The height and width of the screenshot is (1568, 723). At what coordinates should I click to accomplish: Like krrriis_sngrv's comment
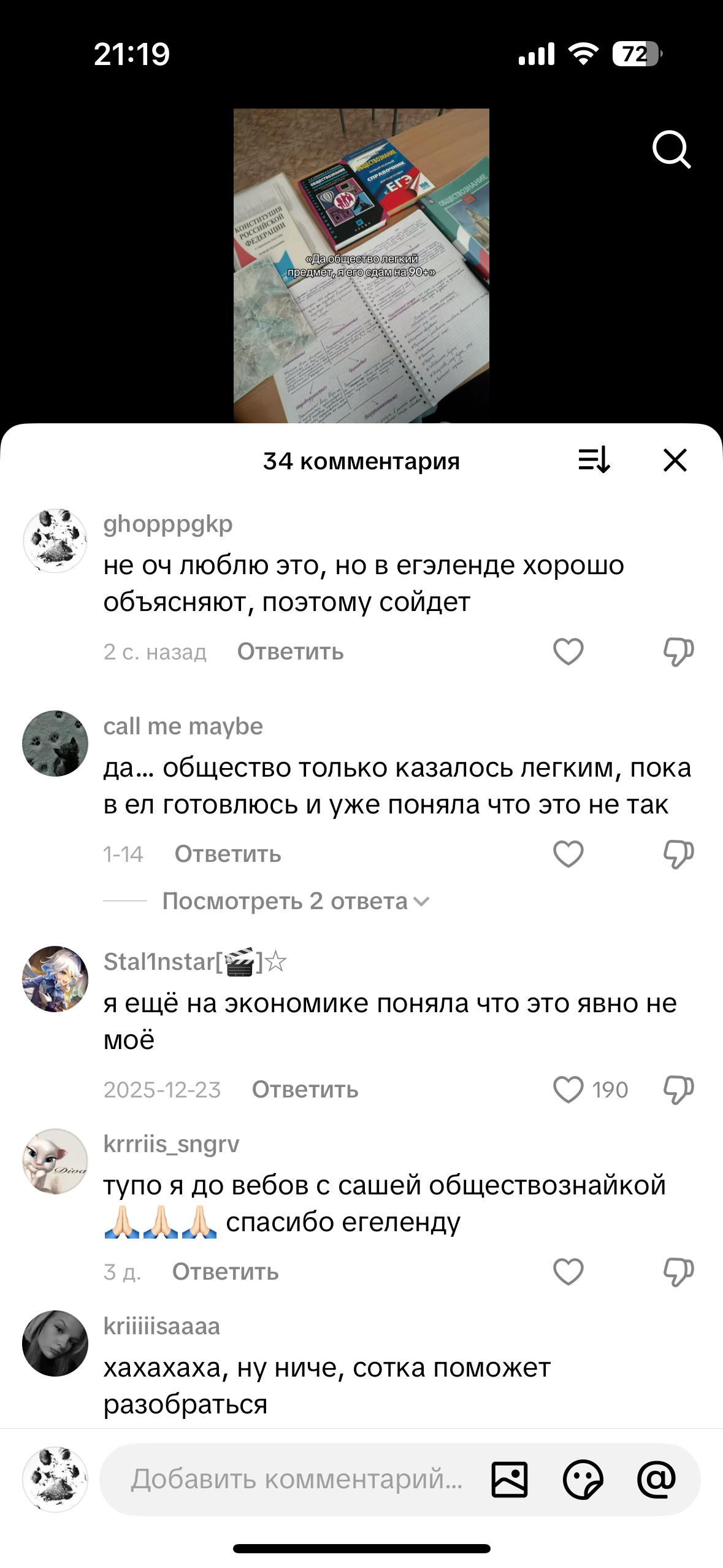pos(568,1272)
